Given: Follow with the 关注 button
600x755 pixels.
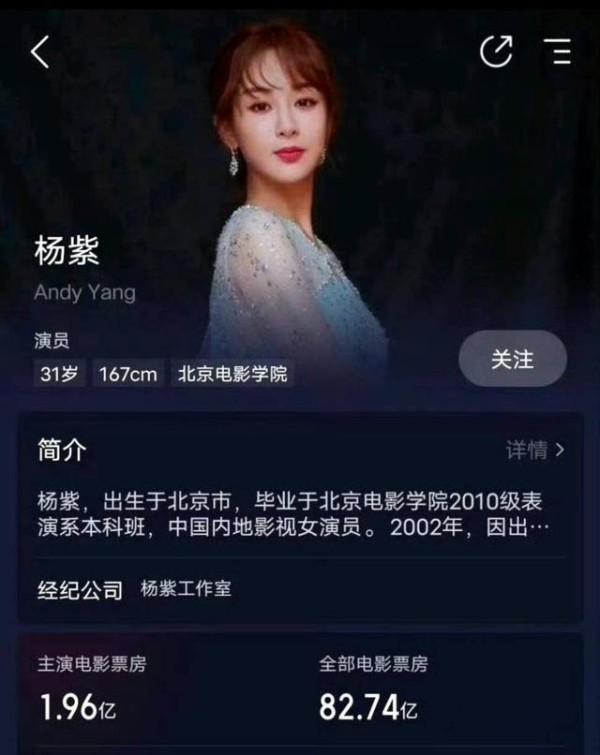Looking at the screenshot, I should point(512,358).
